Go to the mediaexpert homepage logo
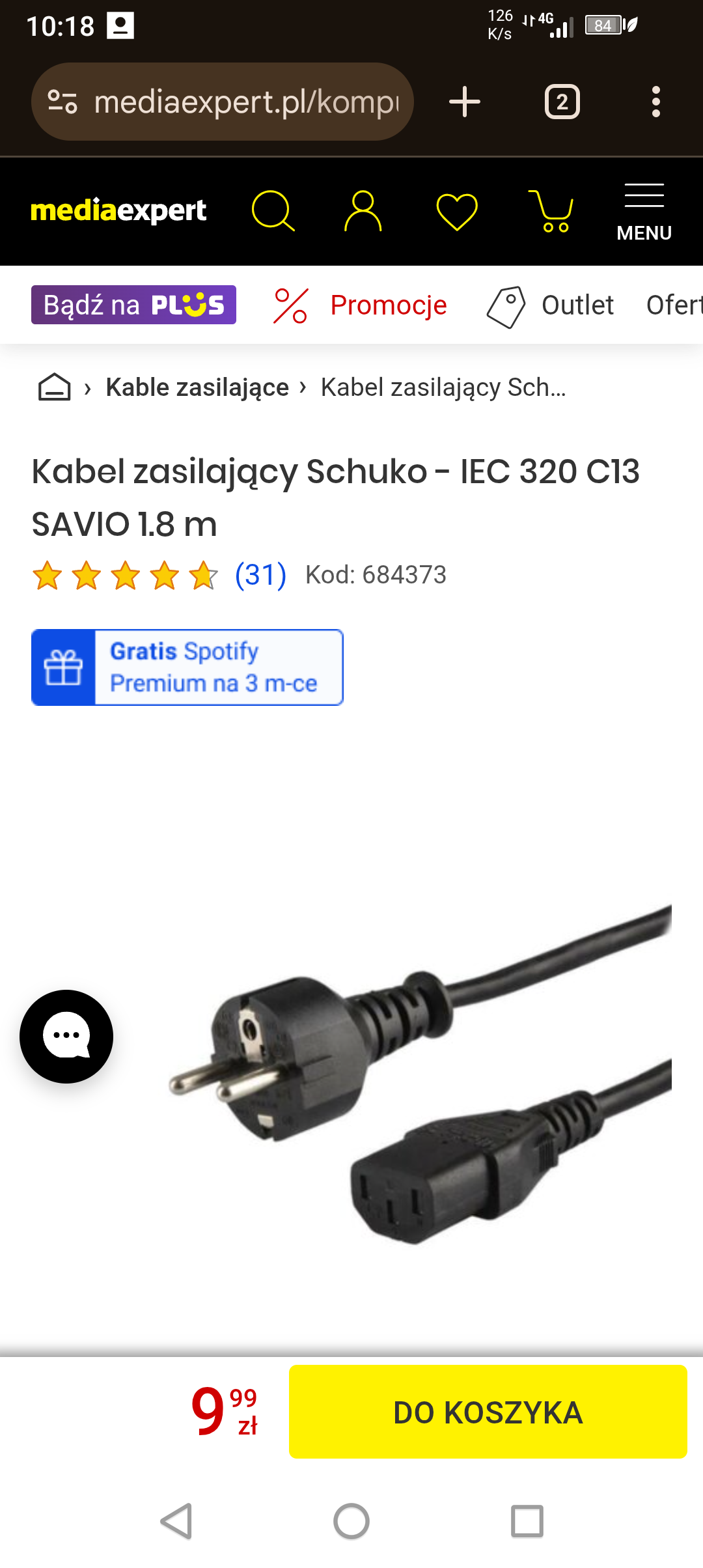 [x=118, y=210]
